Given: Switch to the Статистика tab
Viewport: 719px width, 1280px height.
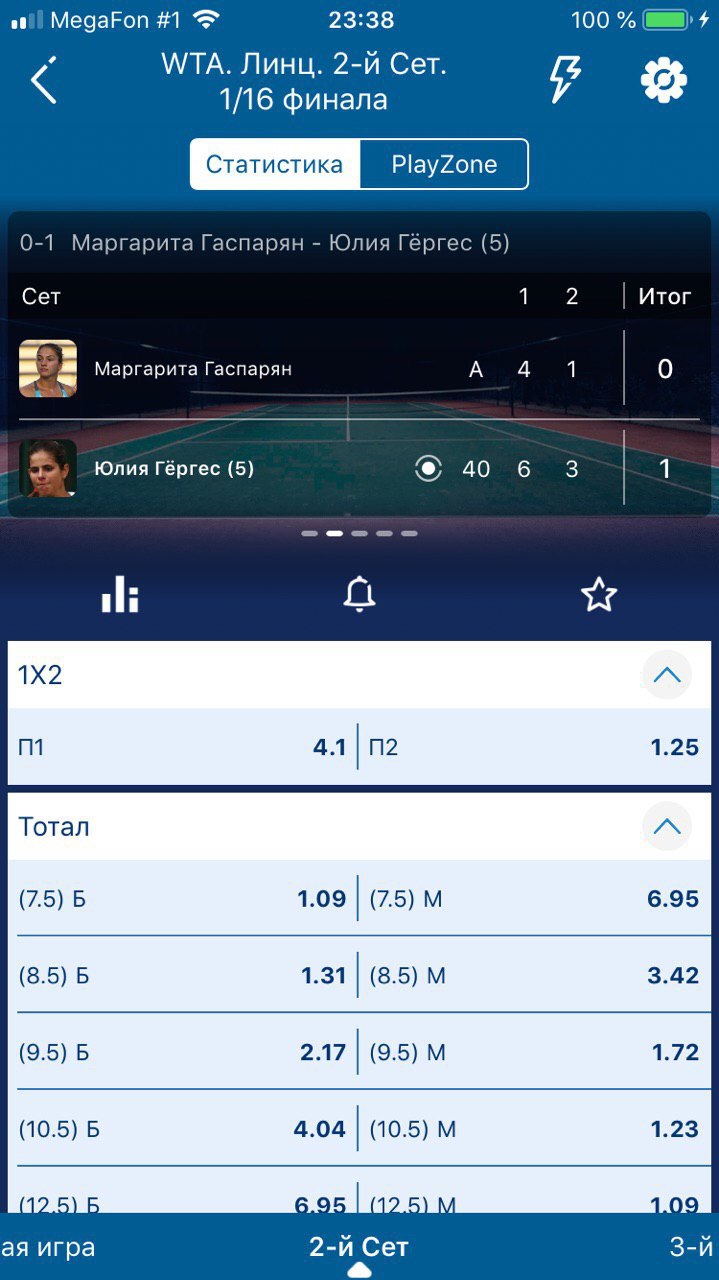Looking at the screenshot, I should tap(275, 165).
